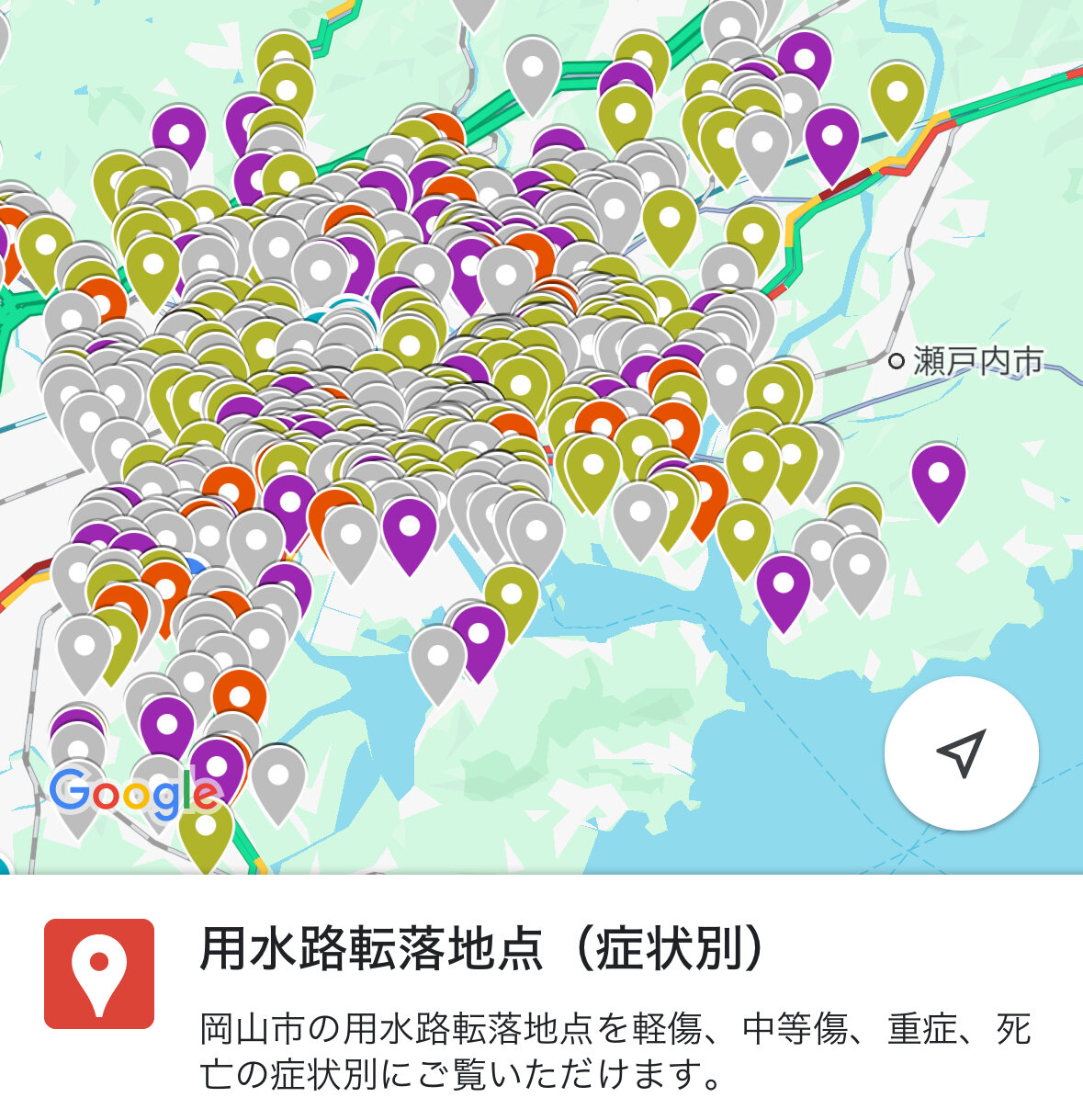Viewport: 1083px width, 1120px height.
Task: Select the lone purple pin below 瀬戸内市
Action: pos(938,476)
